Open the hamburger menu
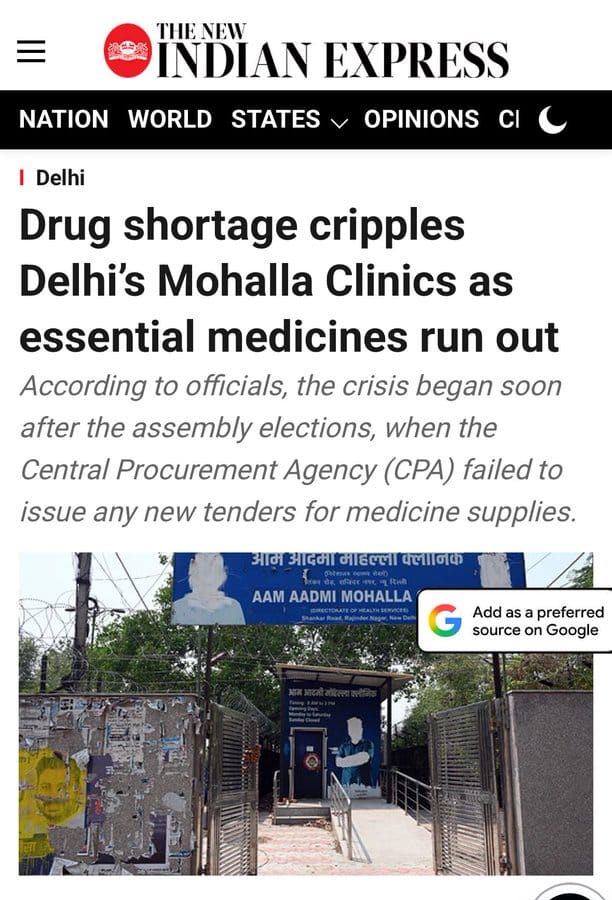612x900 pixels. tap(31, 51)
